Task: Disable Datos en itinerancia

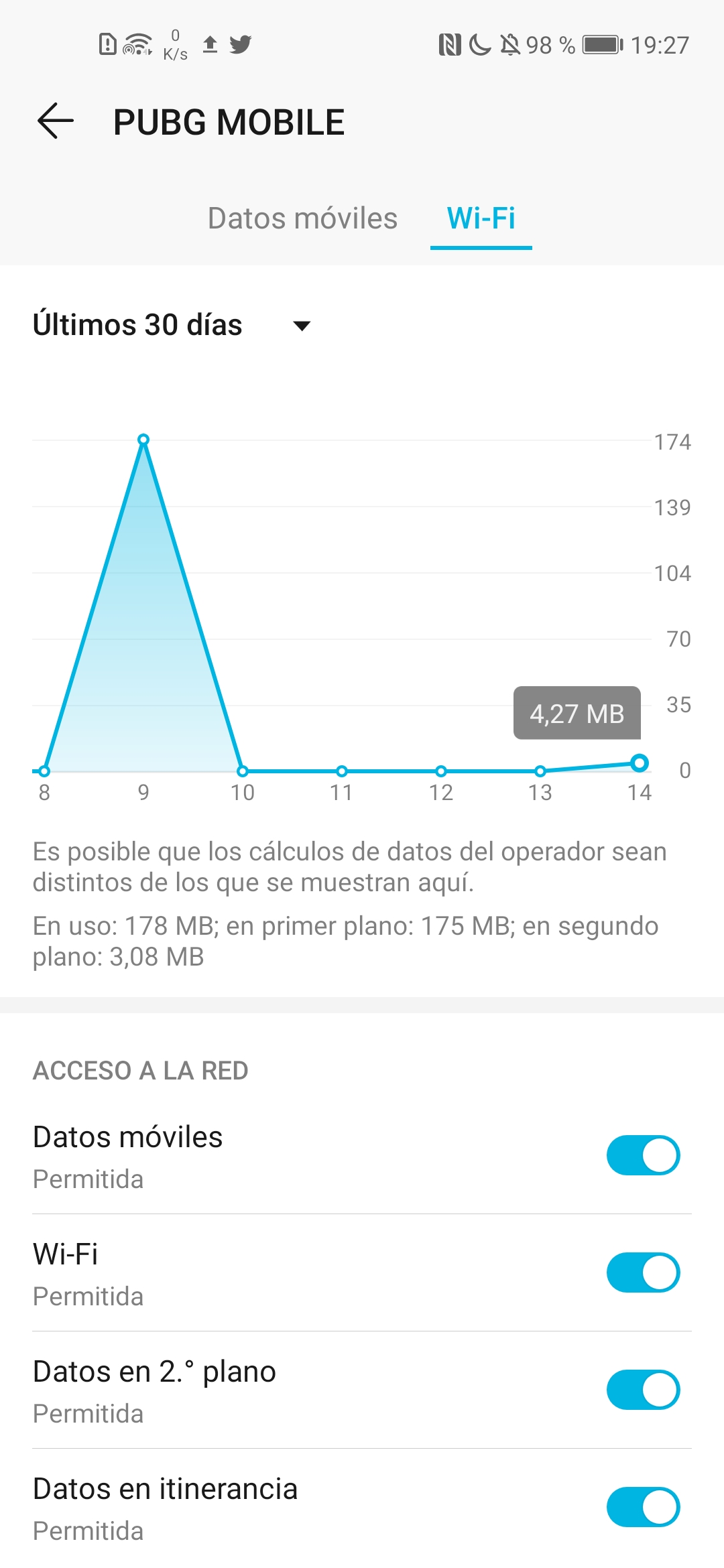Action: 643,1507
